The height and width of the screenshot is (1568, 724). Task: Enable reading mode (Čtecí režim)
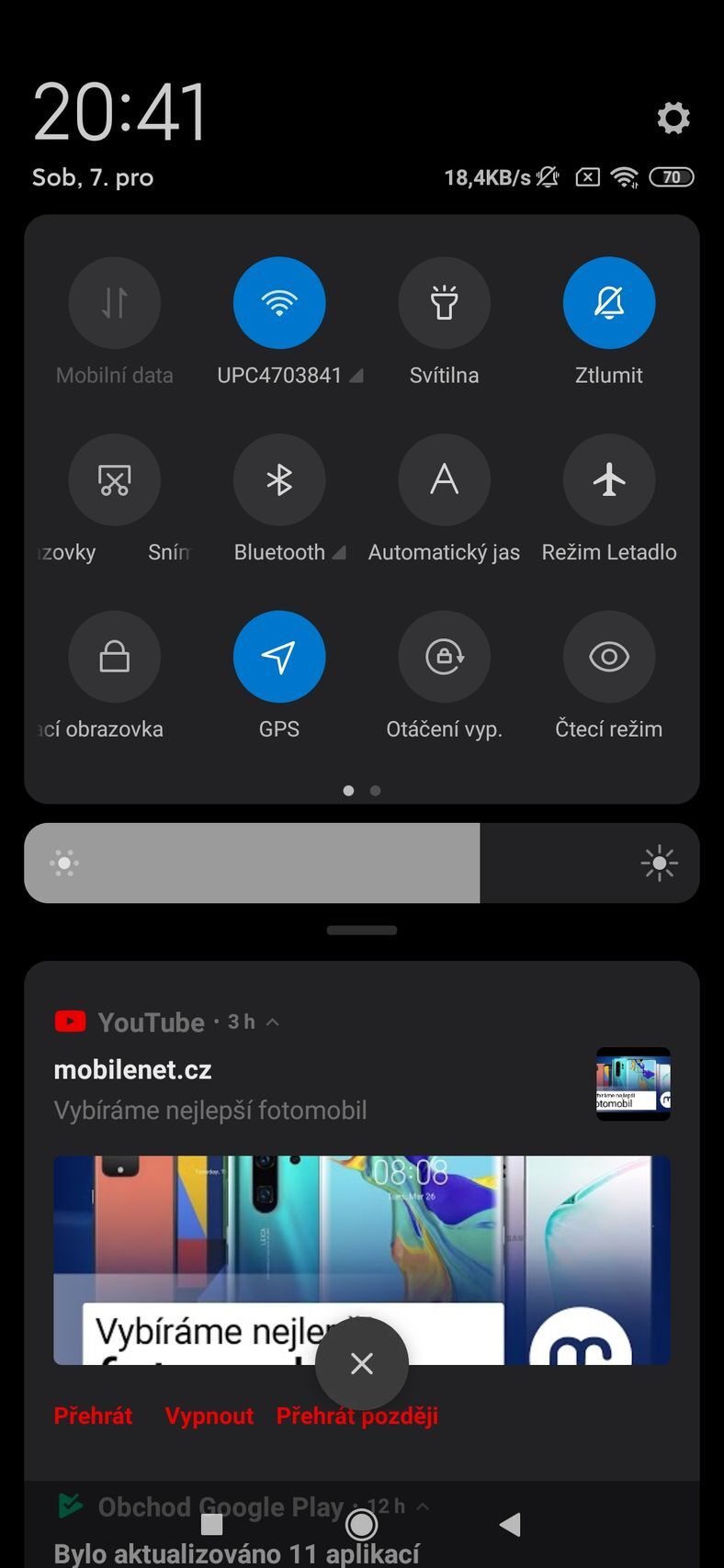tap(608, 657)
